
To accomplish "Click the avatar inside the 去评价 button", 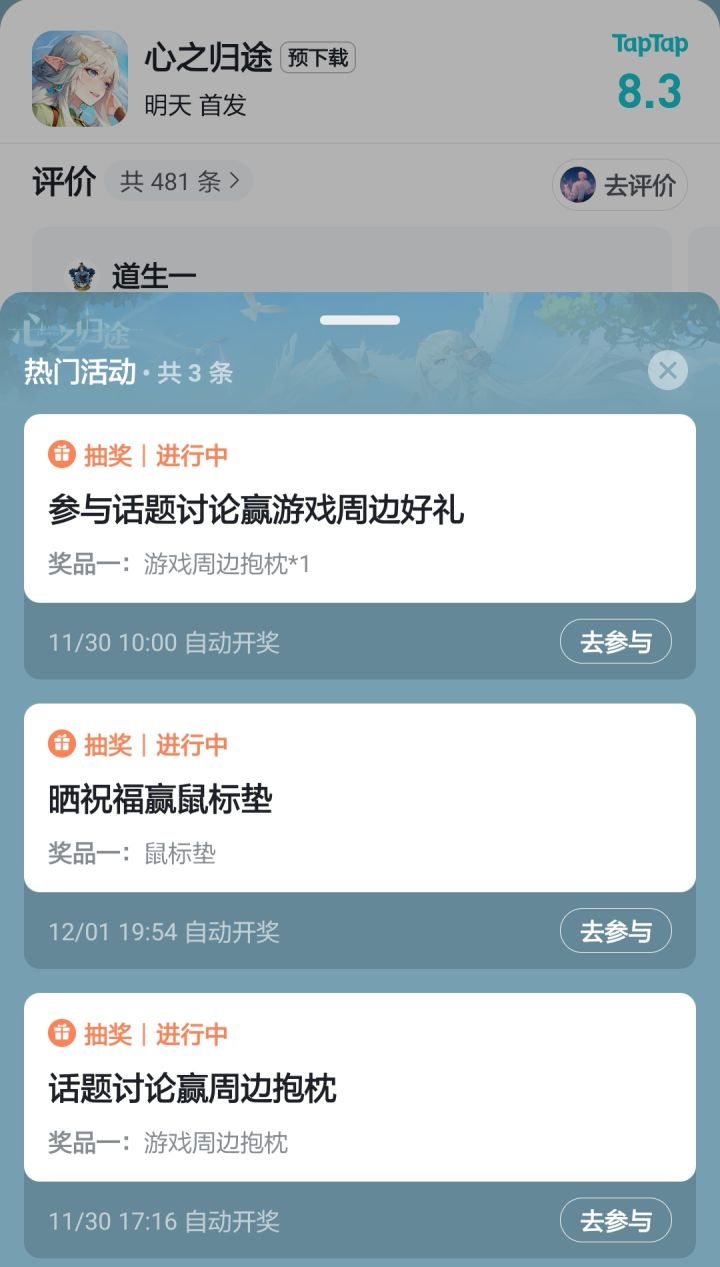I will tap(577, 185).
